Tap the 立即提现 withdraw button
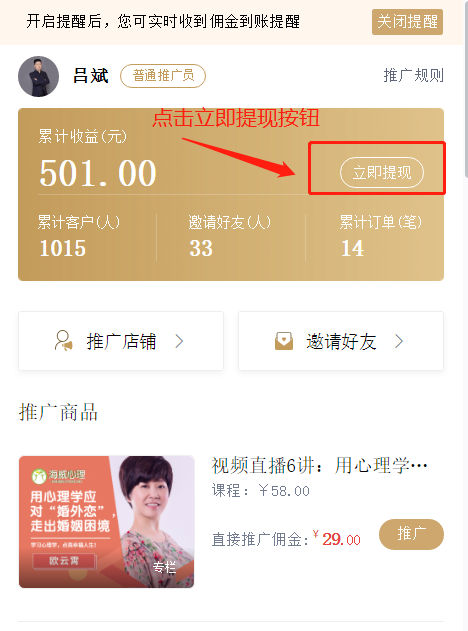 [382, 173]
